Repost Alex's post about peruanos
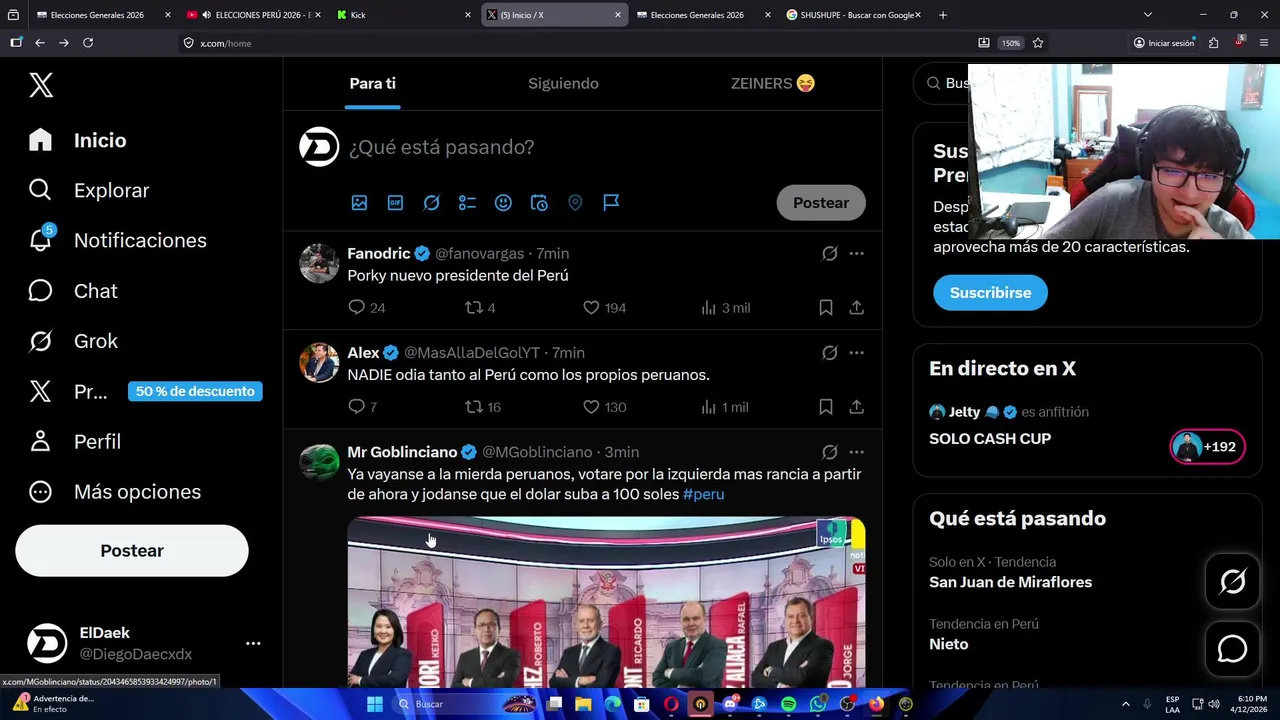The width and height of the screenshot is (1280, 720). [474, 407]
